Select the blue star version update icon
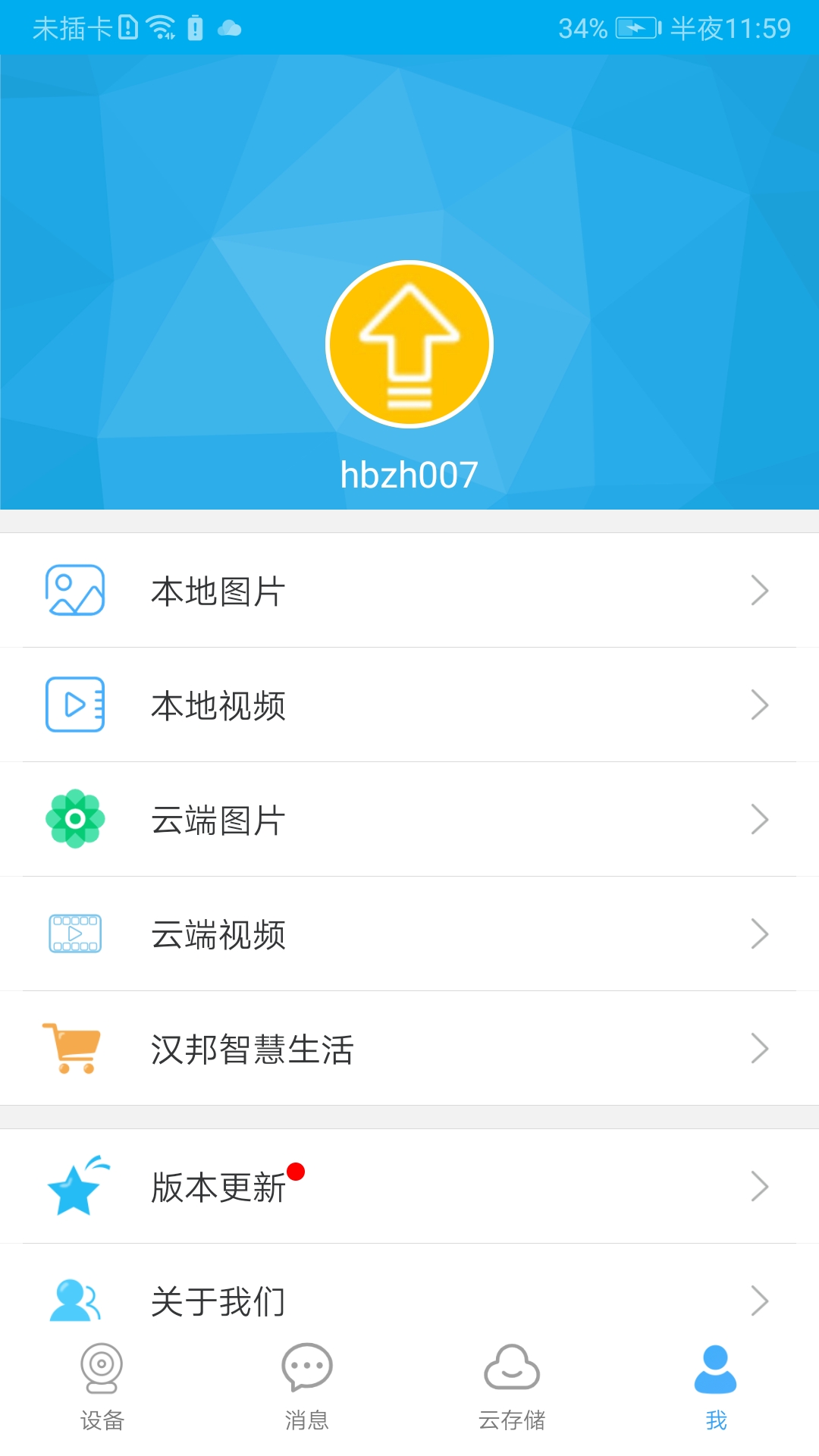Image resolution: width=819 pixels, height=1456 pixels. point(73,1187)
